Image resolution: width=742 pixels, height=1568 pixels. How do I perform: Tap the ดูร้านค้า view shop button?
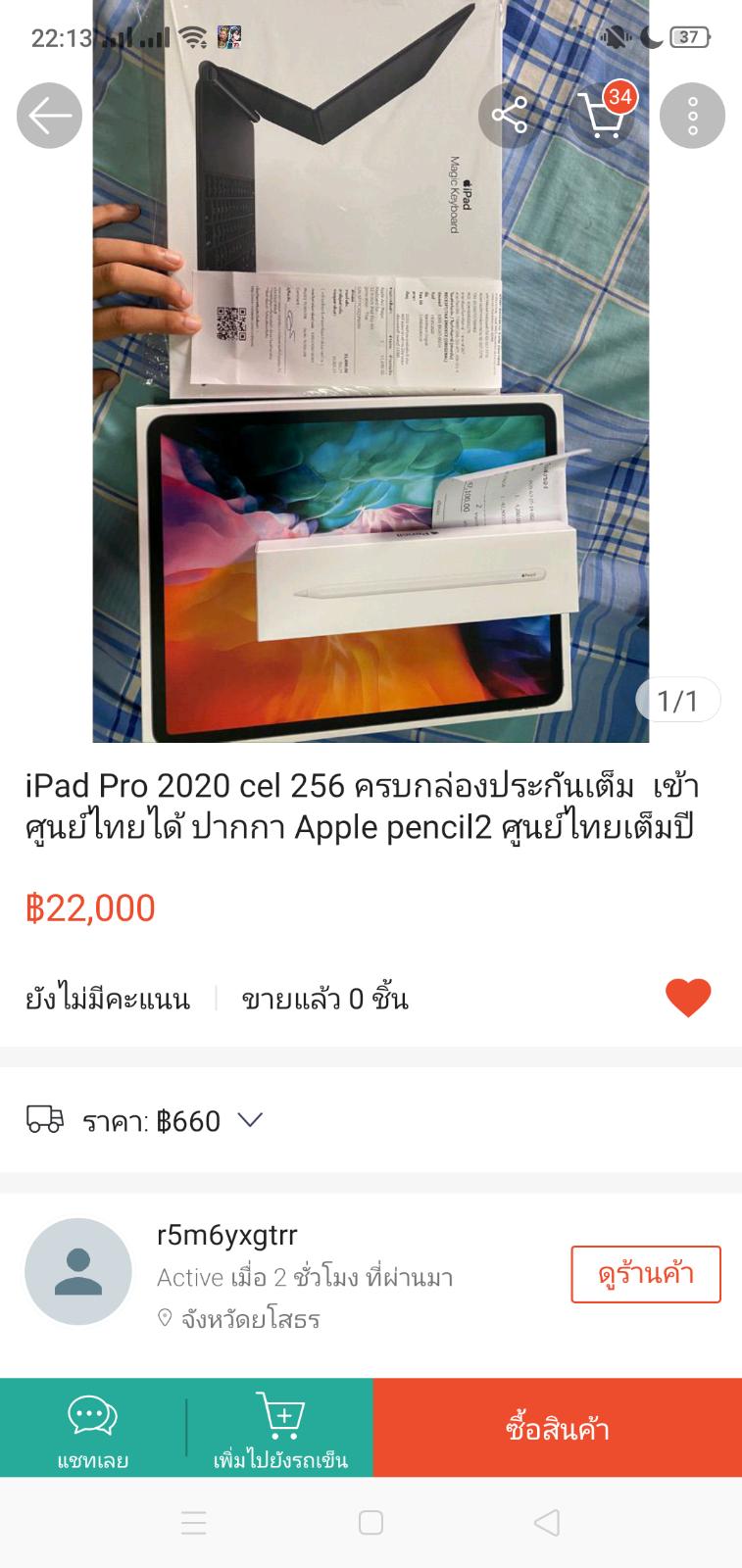[x=646, y=1274]
